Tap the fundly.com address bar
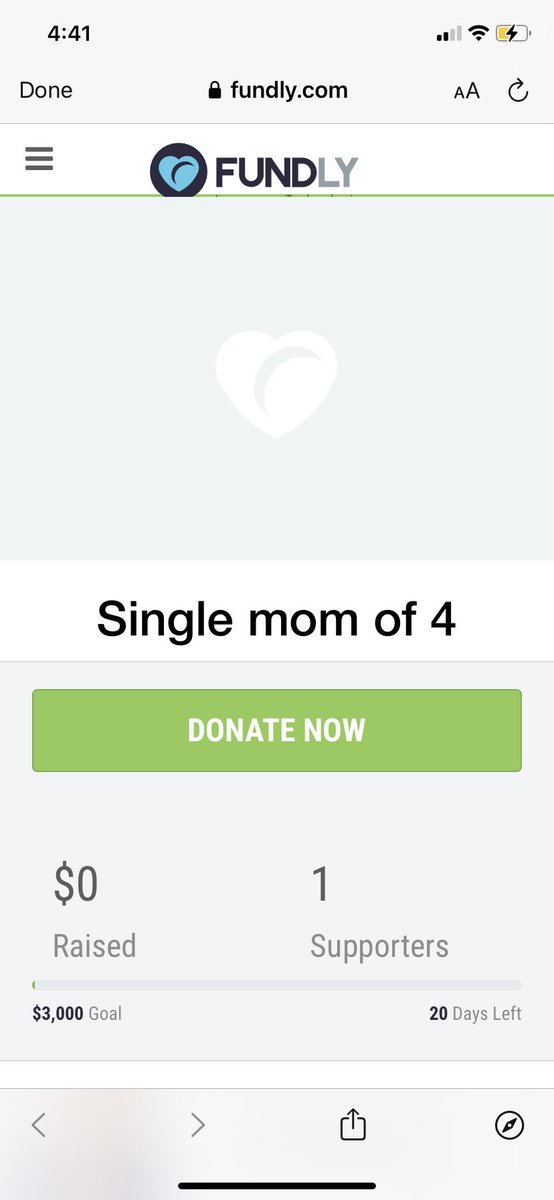This screenshot has height=1200, width=554. [x=278, y=90]
